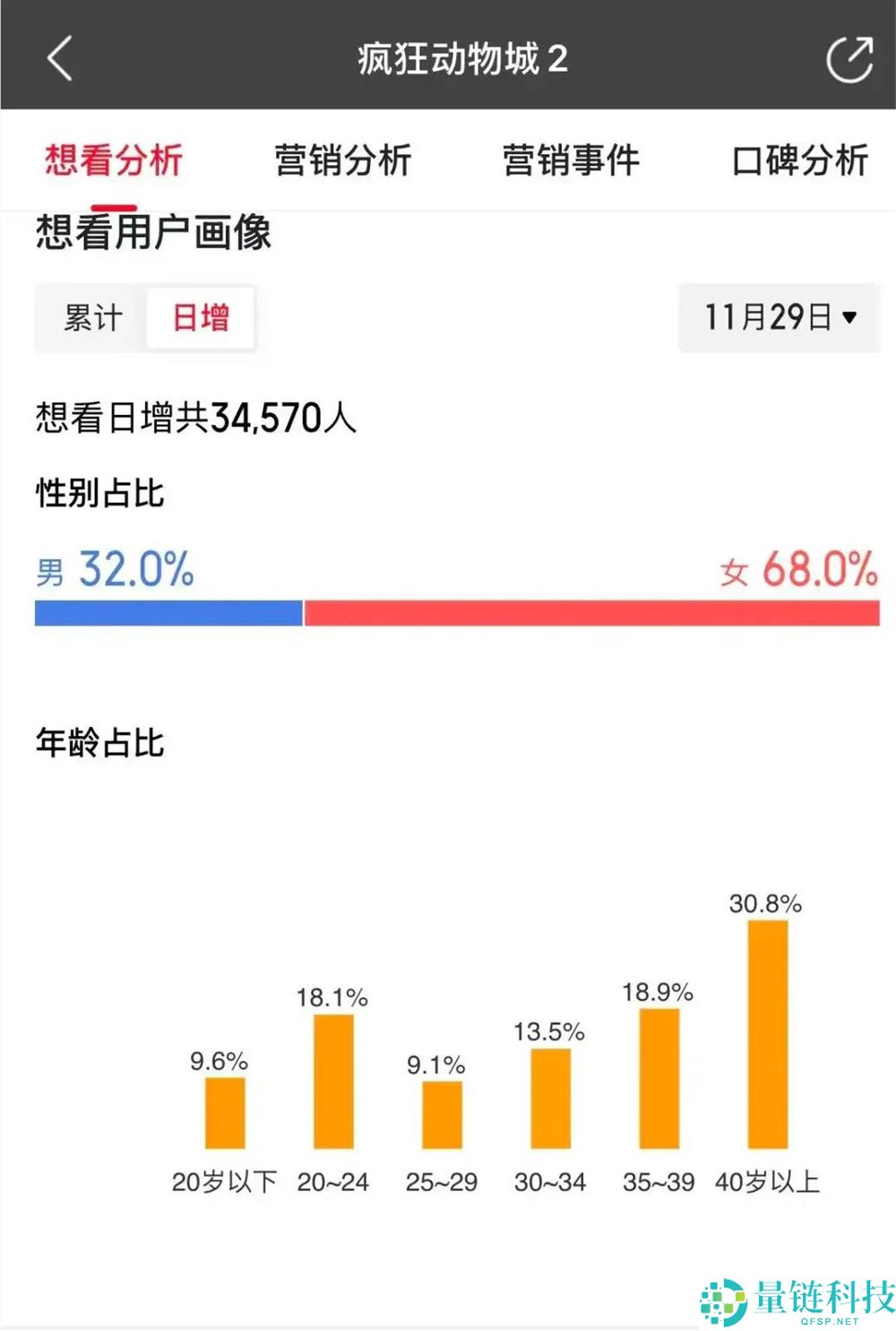
Task: Expand the date selector to change day
Action: pyautogui.click(x=775, y=318)
